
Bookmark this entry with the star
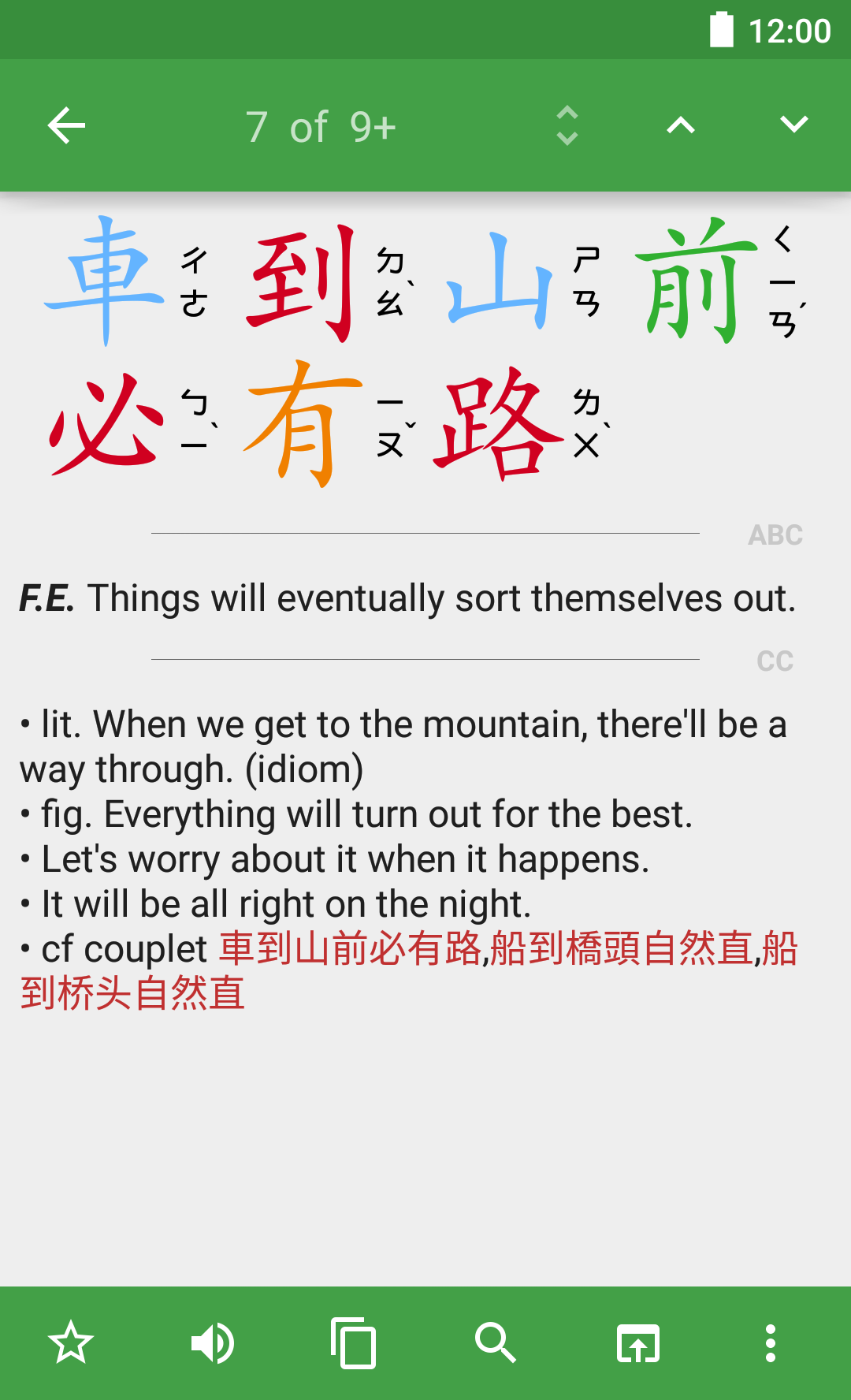point(71,1342)
